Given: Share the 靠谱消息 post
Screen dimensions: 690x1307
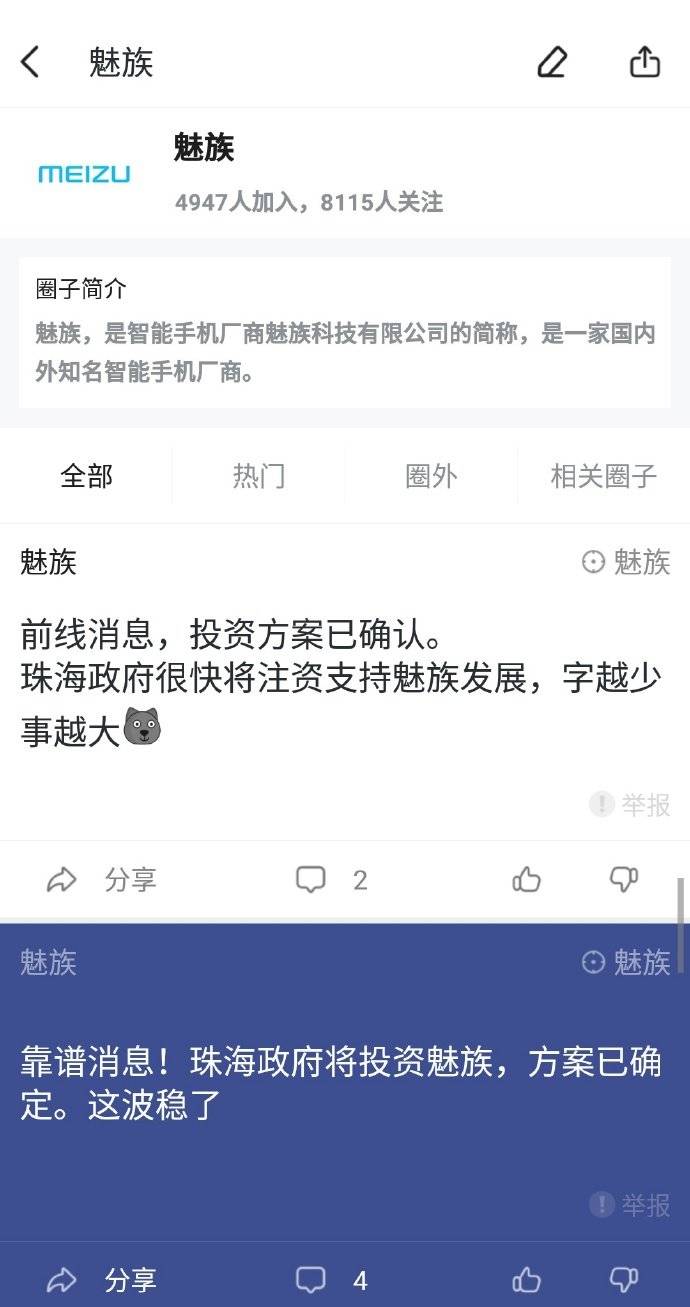Looking at the screenshot, I should click(x=102, y=1280).
